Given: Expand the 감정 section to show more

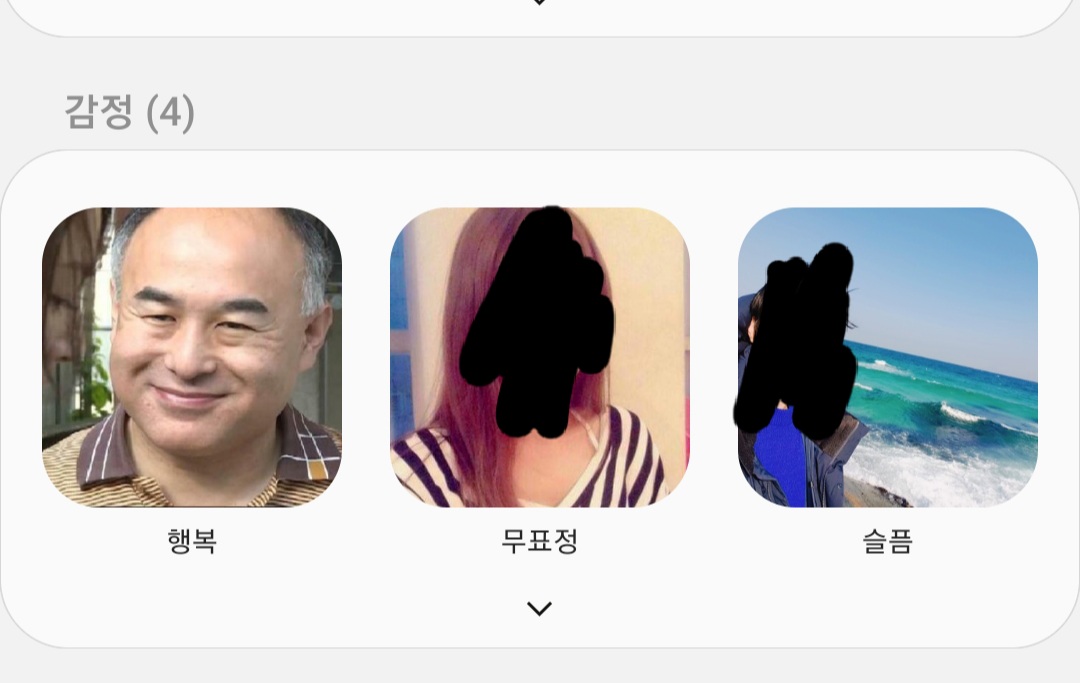Looking at the screenshot, I should (x=540, y=608).
